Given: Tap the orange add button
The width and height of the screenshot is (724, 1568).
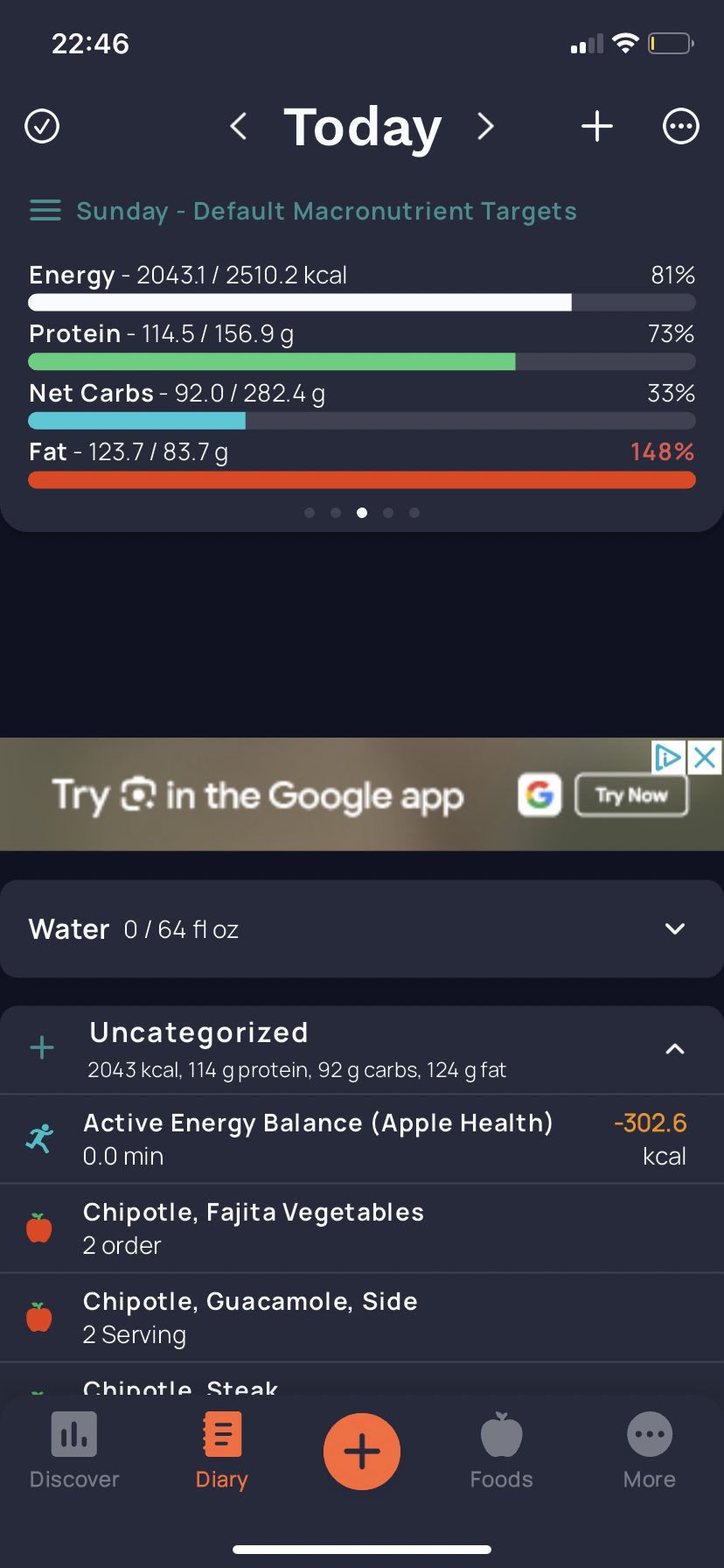Looking at the screenshot, I should tap(362, 1452).
